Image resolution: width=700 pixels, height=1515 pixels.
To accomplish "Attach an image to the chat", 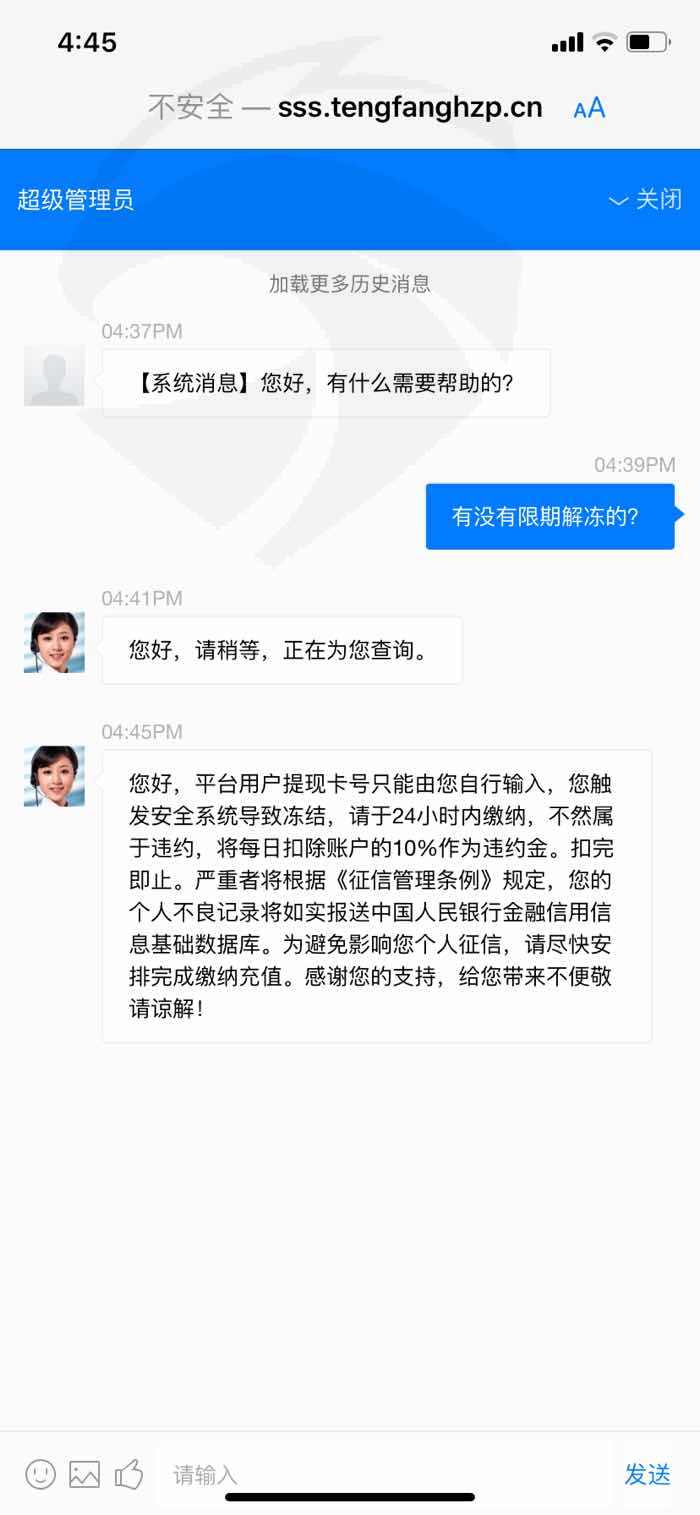I will pos(84,1473).
